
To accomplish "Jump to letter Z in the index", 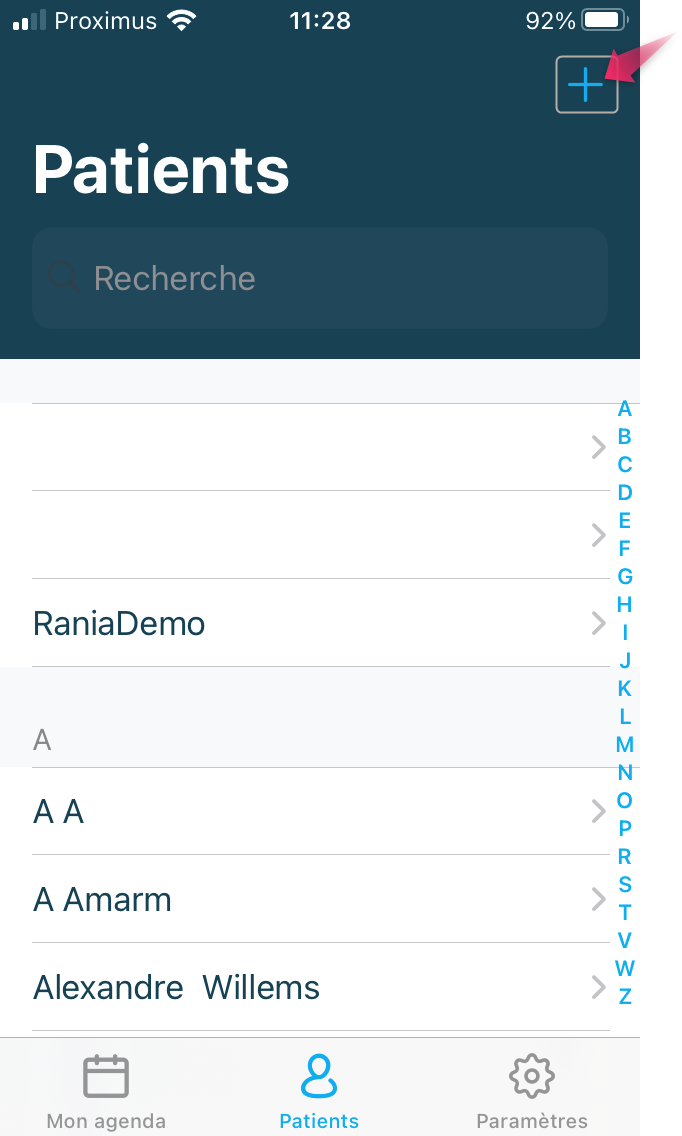I will (x=625, y=997).
